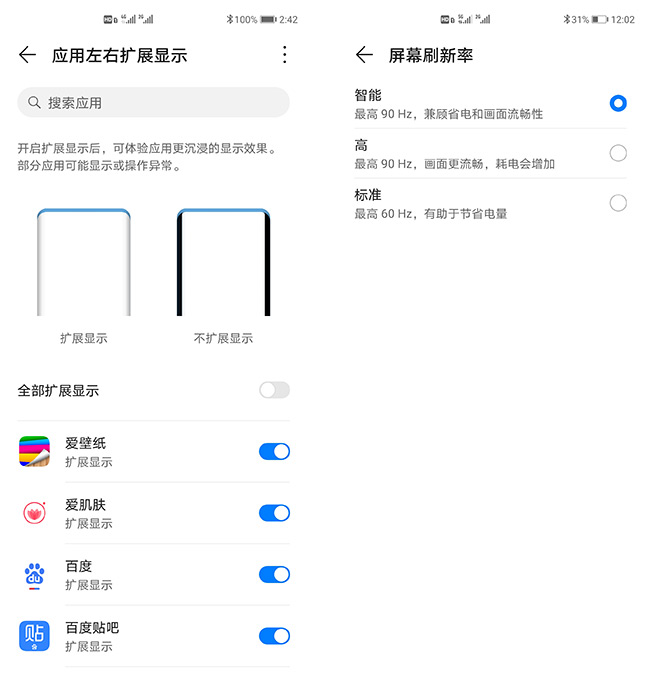Disable extended display for 爱肌肤
The image size is (654, 674).
[x=274, y=513]
